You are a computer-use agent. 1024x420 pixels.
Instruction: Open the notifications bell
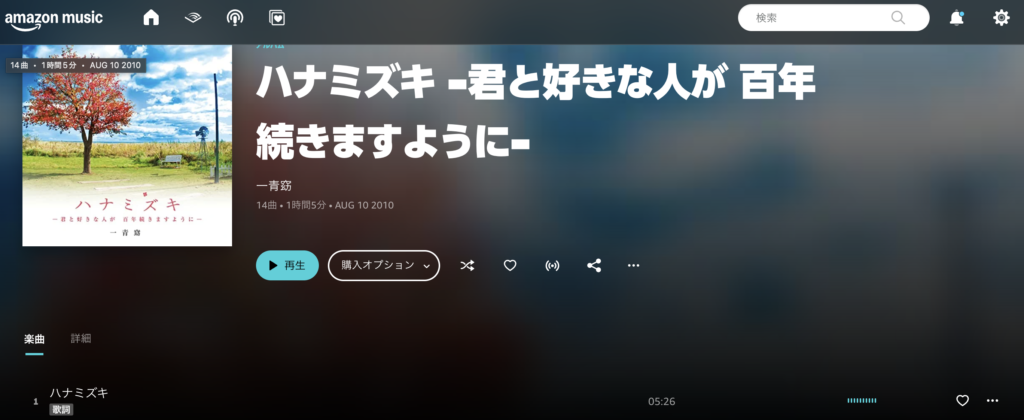957,18
